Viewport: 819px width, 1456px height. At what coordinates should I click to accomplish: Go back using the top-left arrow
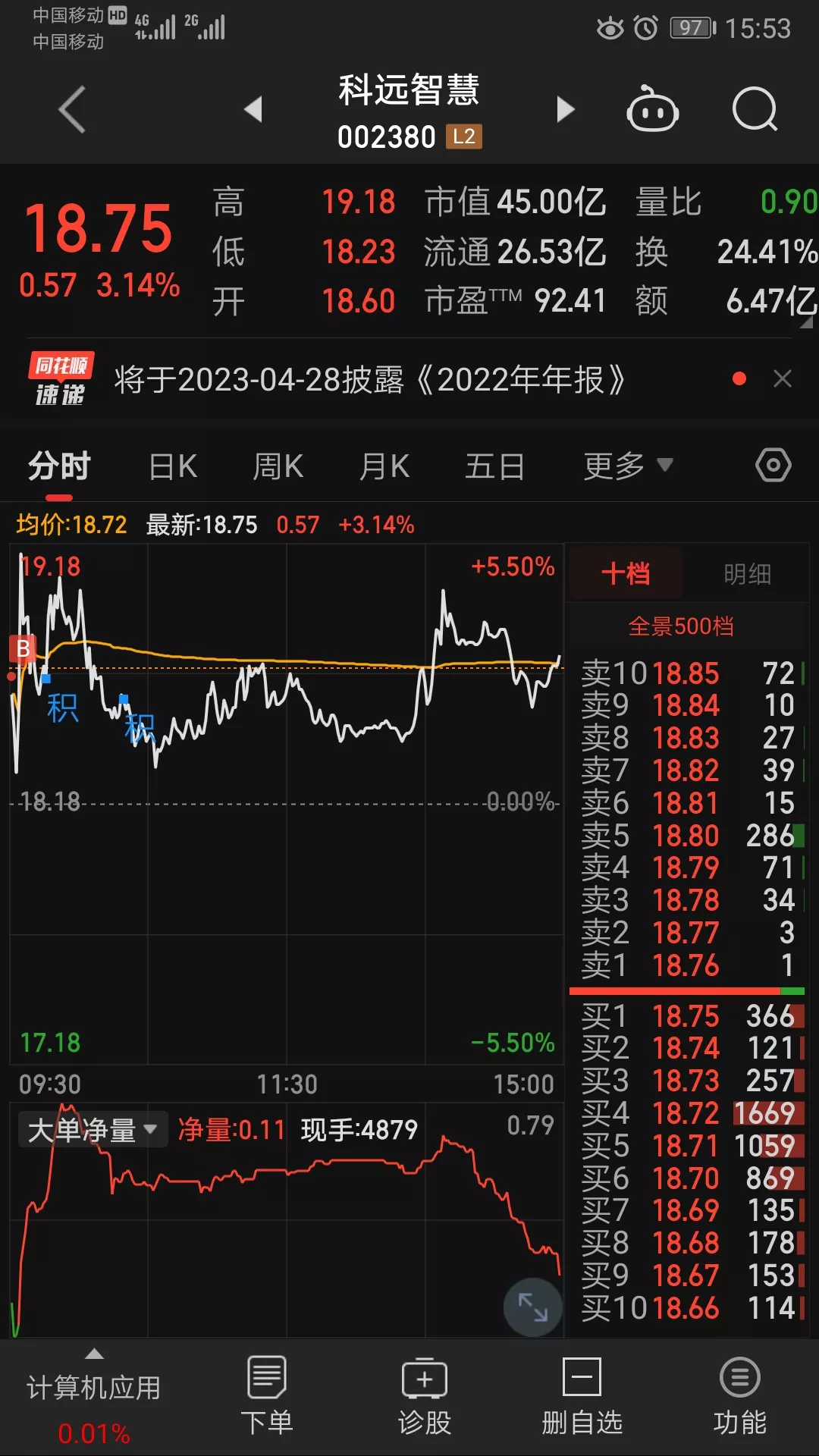coord(73,110)
